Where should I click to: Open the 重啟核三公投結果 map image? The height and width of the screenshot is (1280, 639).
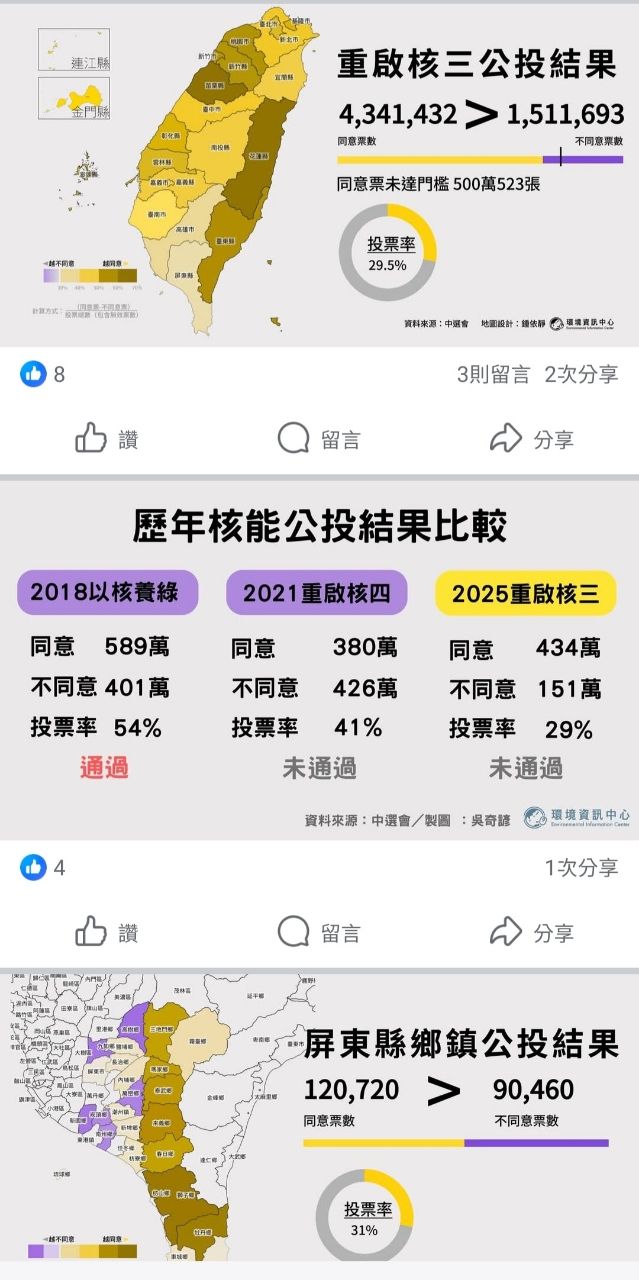point(320,175)
